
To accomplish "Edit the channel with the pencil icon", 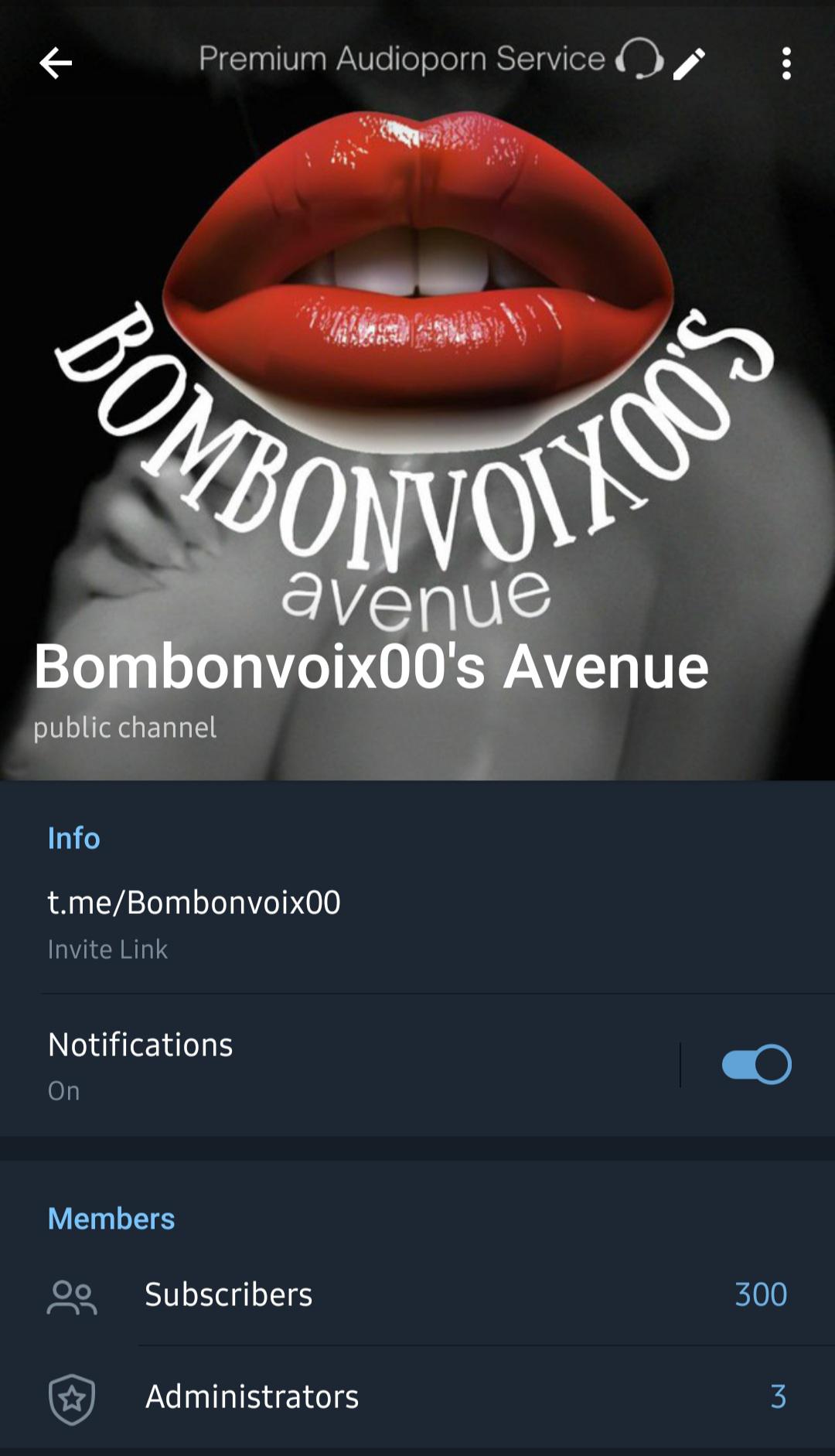I will (x=689, y=63).
